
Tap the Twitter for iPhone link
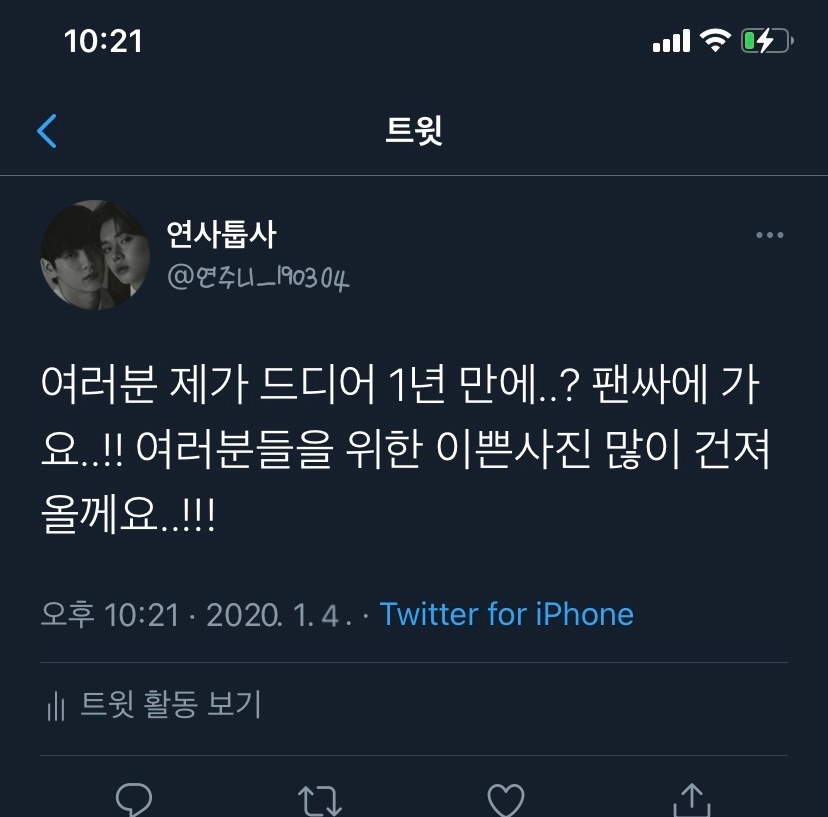click(506, 613)
